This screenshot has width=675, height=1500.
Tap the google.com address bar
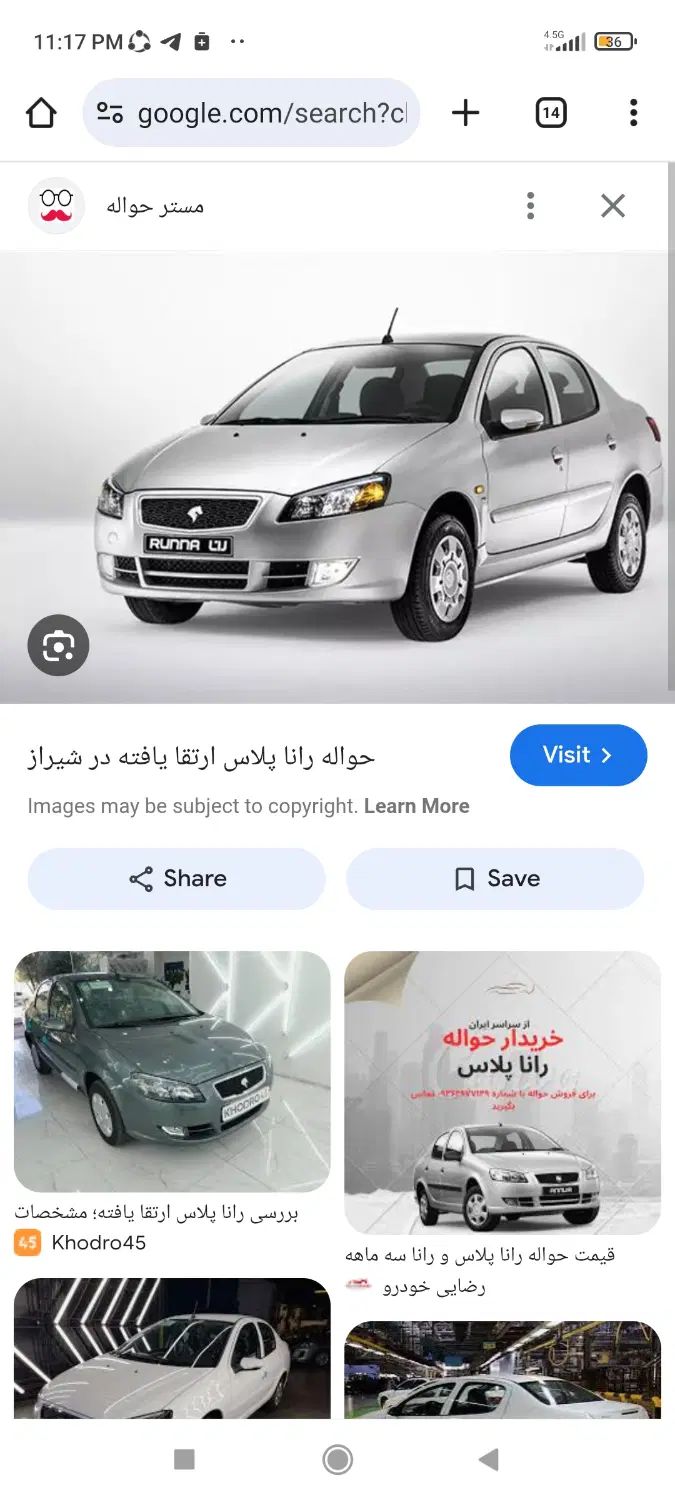tap(255, 113)
